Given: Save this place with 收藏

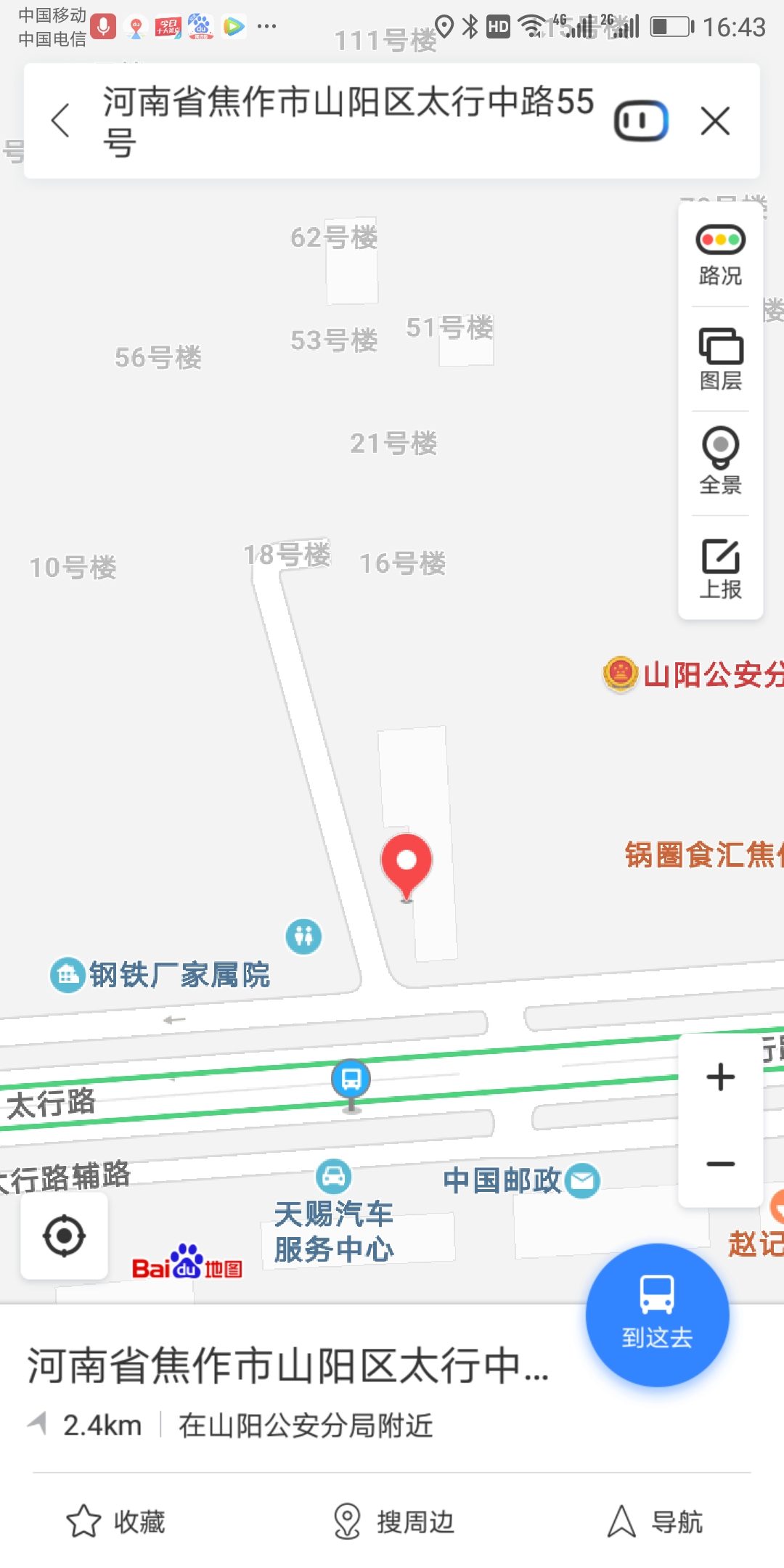Looking at the screenshot, I should point(116,1522).
